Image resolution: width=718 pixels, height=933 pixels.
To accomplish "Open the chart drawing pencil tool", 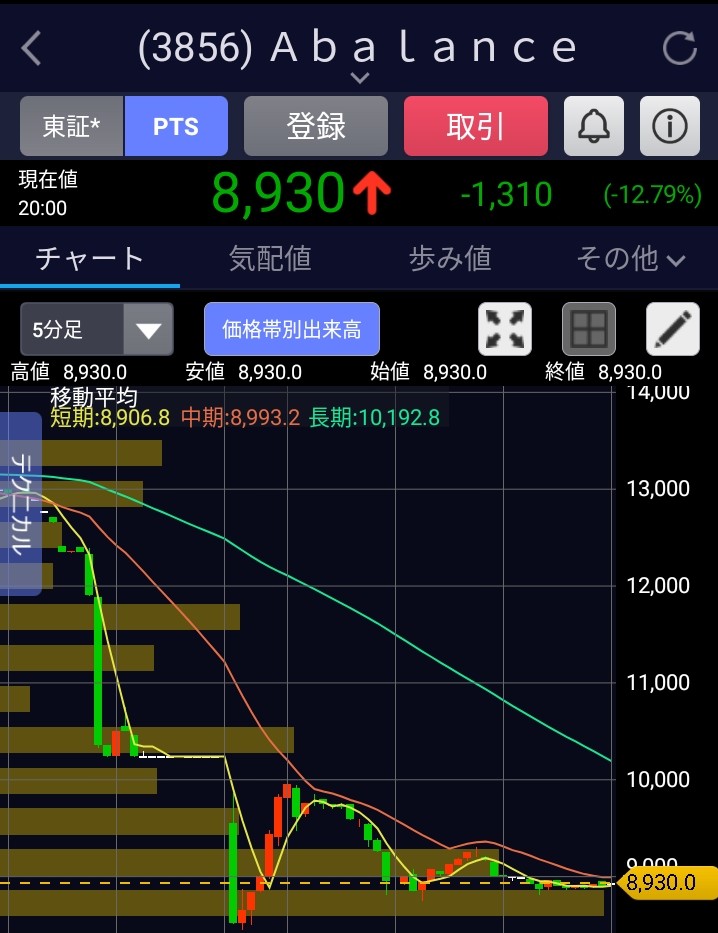I will (673, 329).
